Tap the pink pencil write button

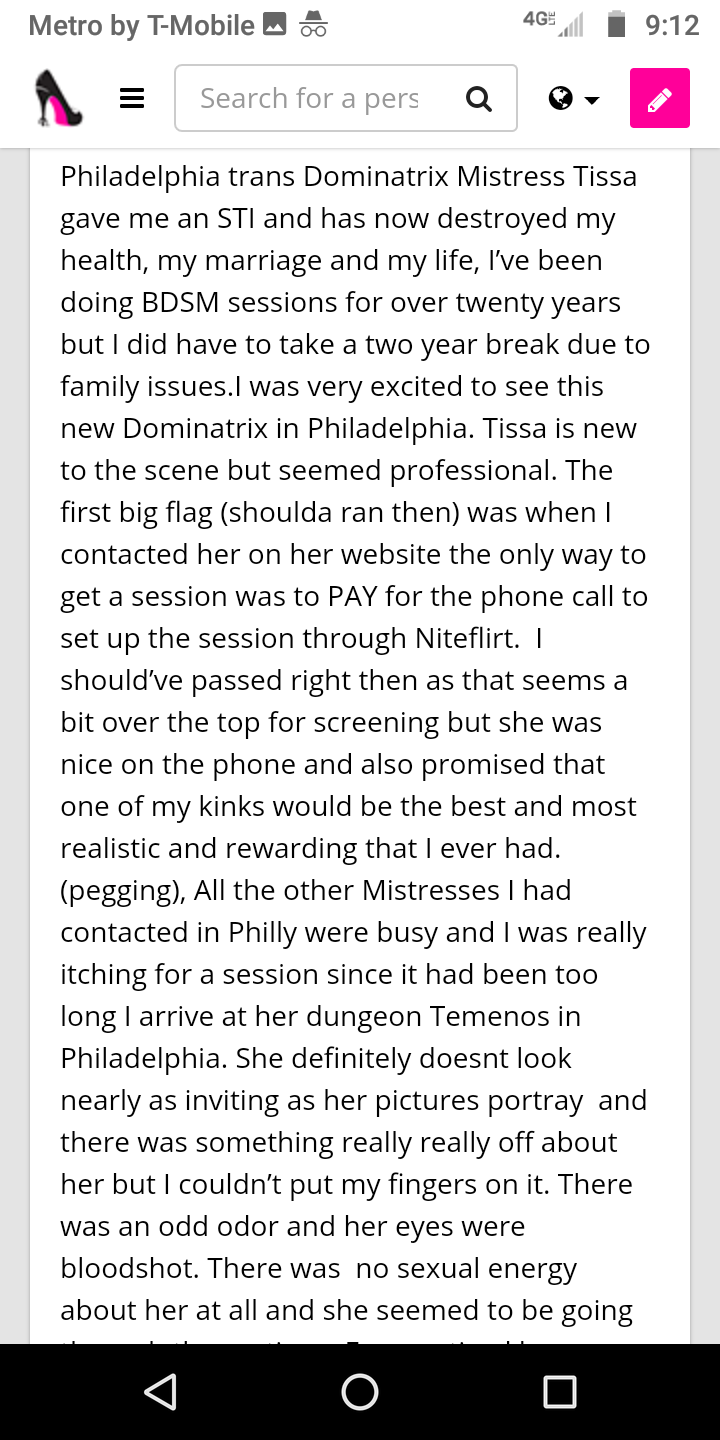(660, 98)
